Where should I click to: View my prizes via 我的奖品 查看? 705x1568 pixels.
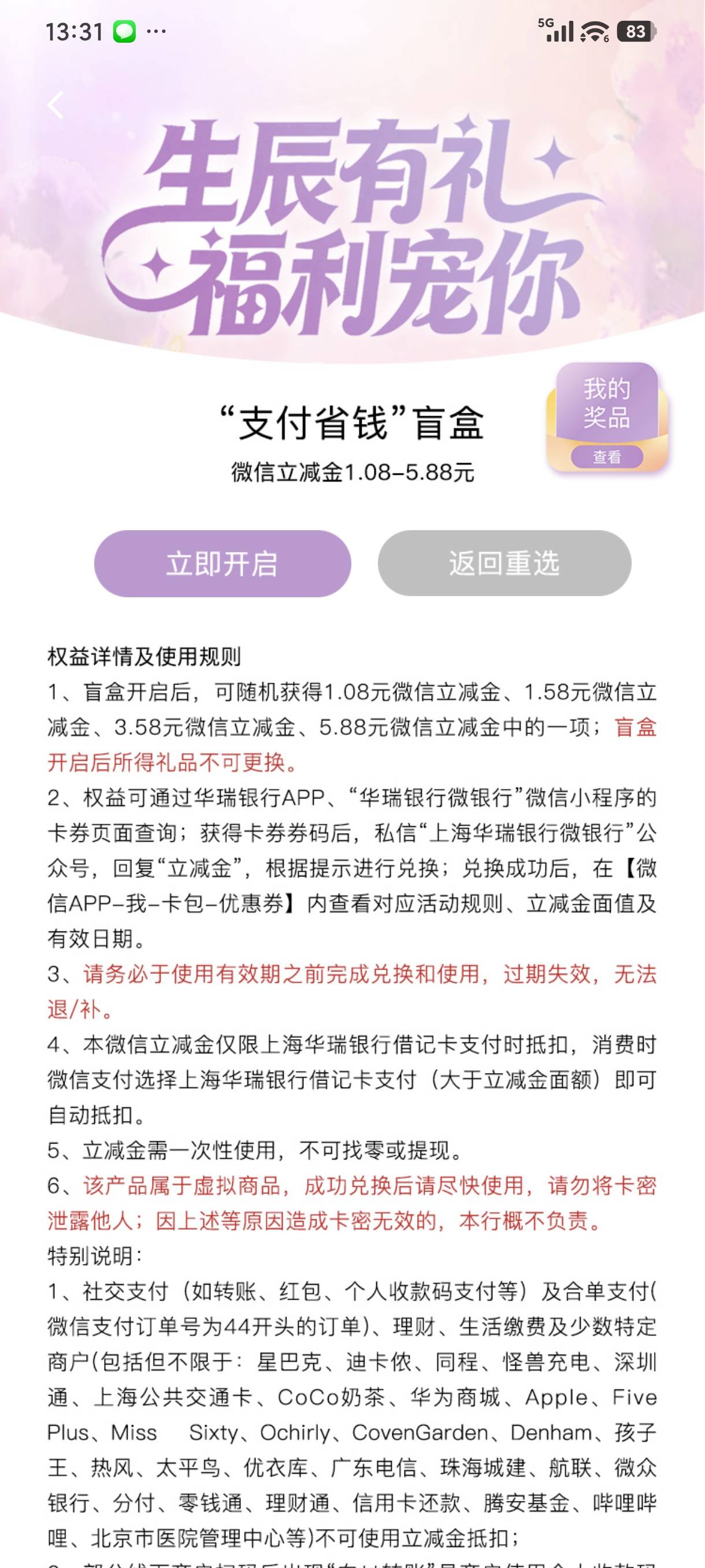[607, 418]
